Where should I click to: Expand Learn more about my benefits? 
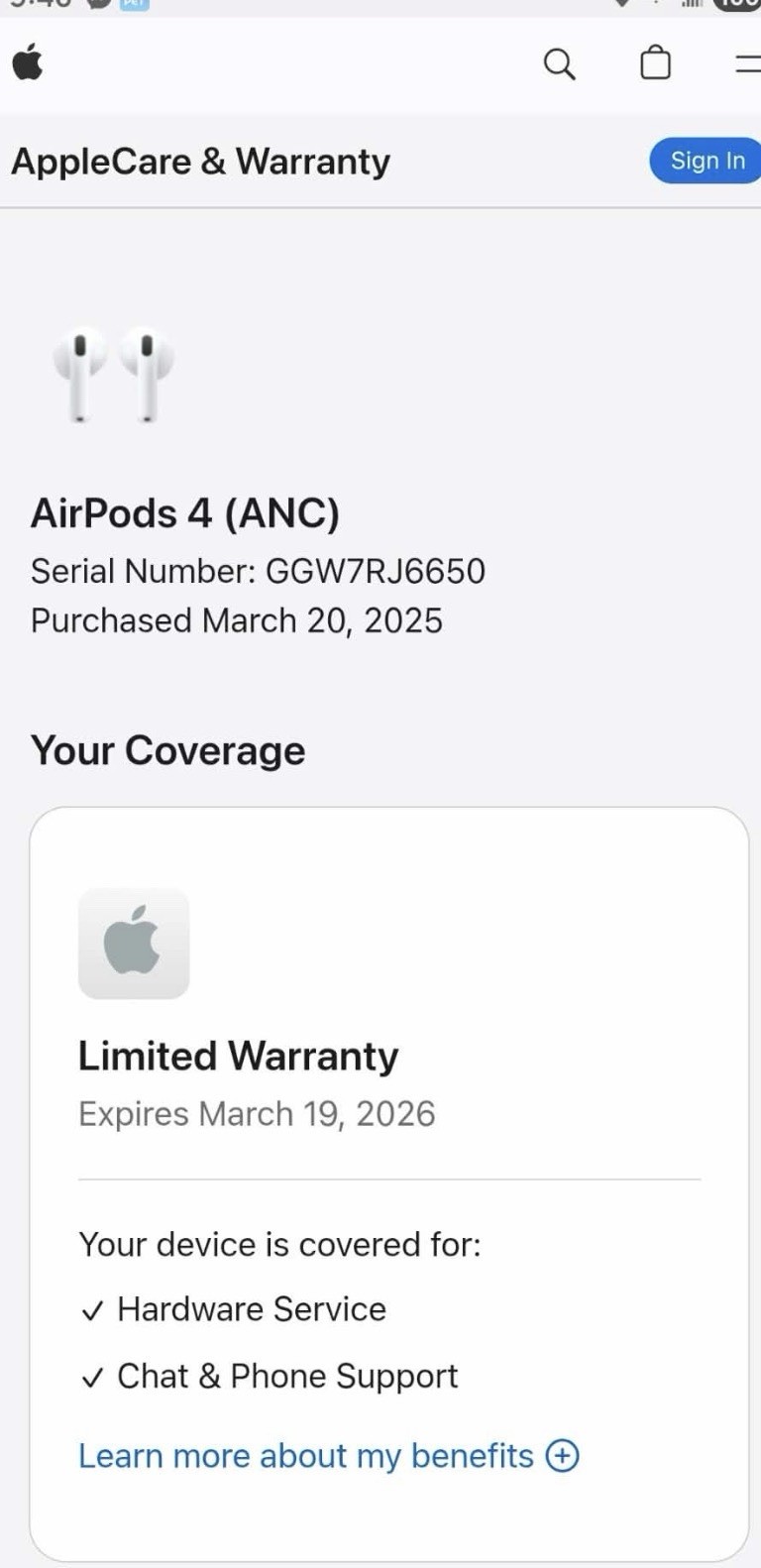(x=328, y=1456)
